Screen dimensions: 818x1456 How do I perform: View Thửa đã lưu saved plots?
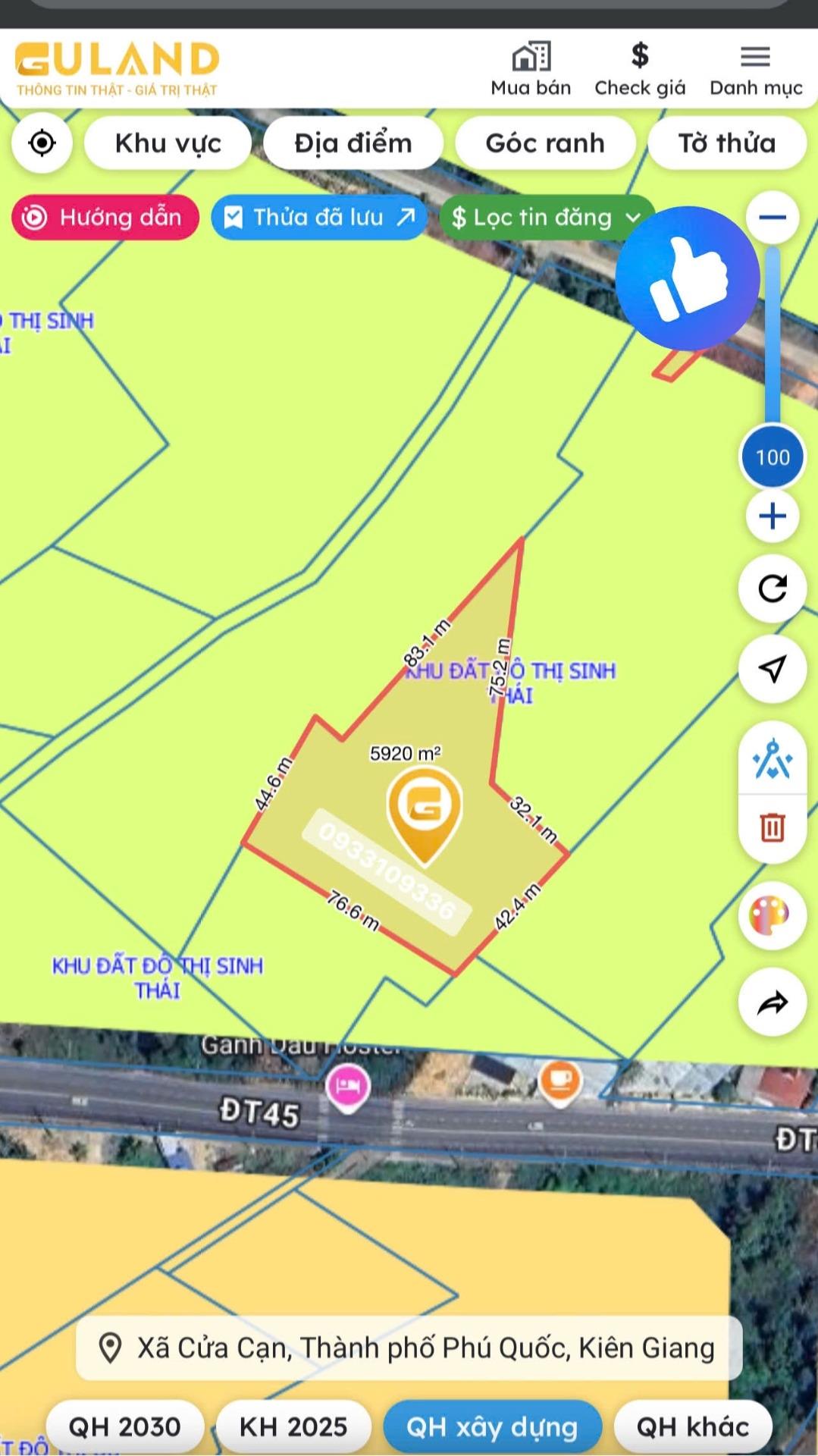318,218
